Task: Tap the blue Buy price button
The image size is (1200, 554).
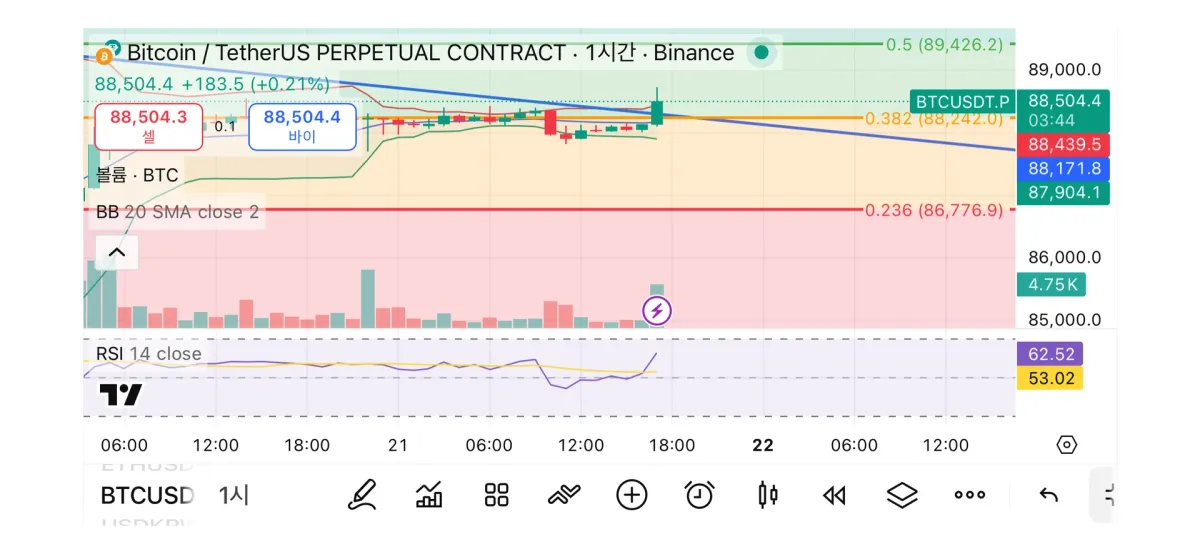Action: point(301,126)
